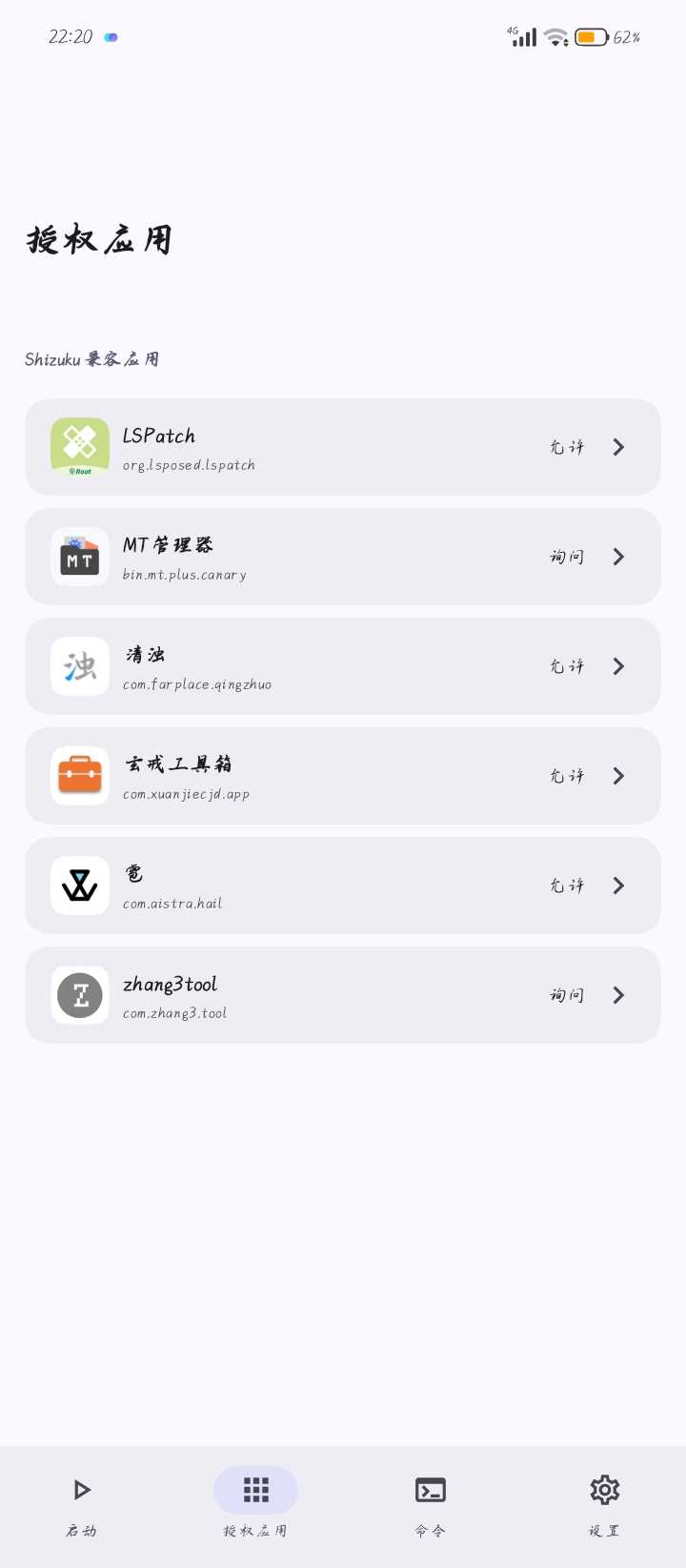Select the 清浊 app entry
The image size is (686, 1568).
(342, 666)
